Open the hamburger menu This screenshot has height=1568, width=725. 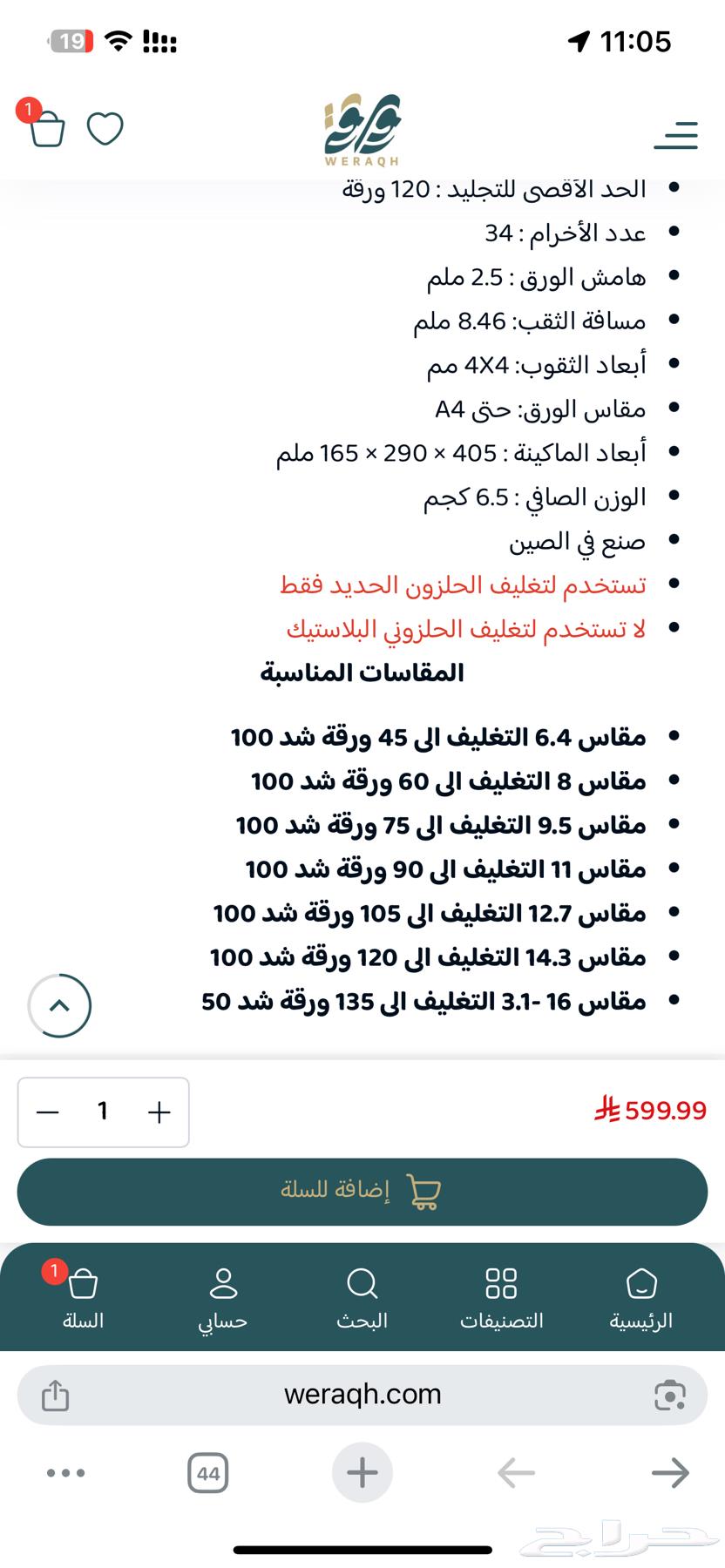tap(676, 135)
